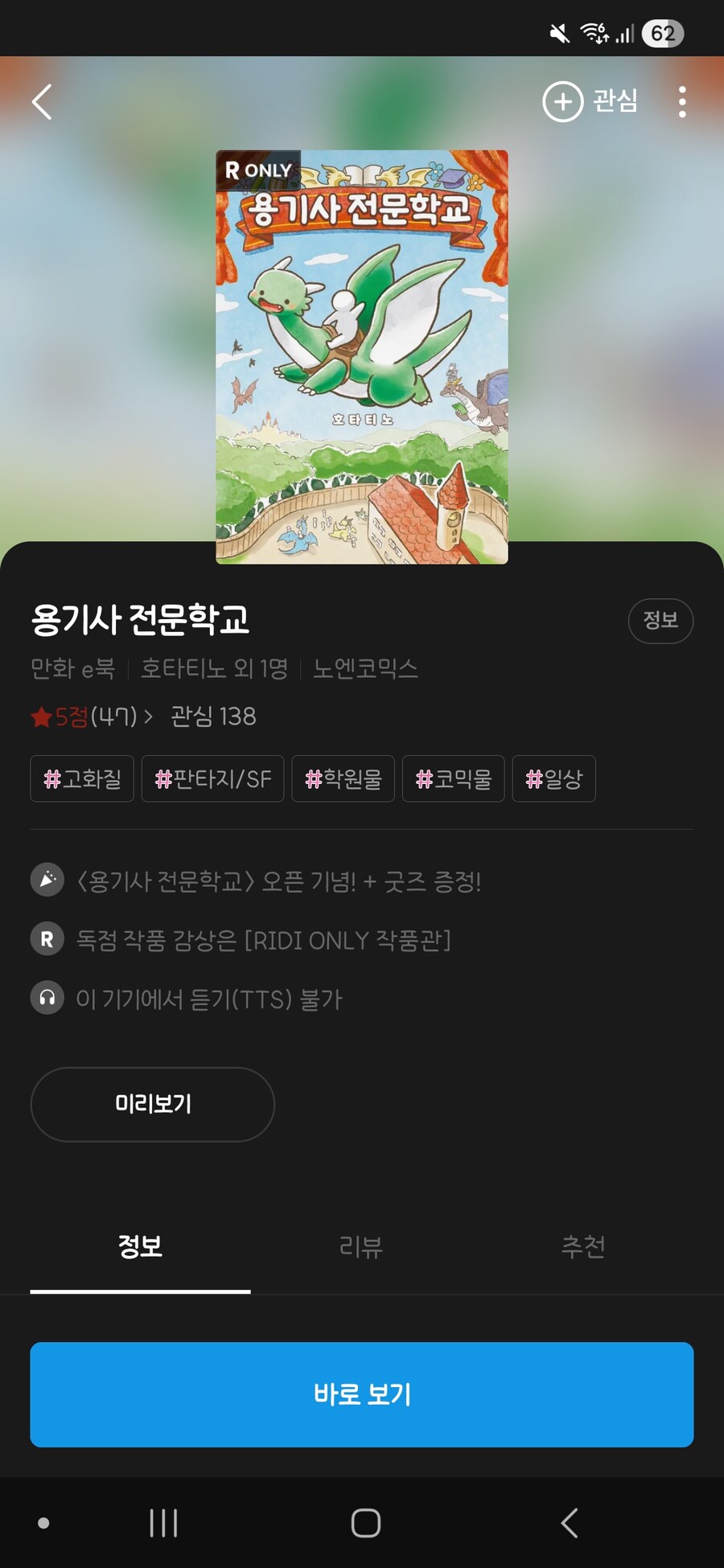Viewport: 724px width, 1568px height.
Task: Tap the plus icon to add 관심
Action: point(563,102)
